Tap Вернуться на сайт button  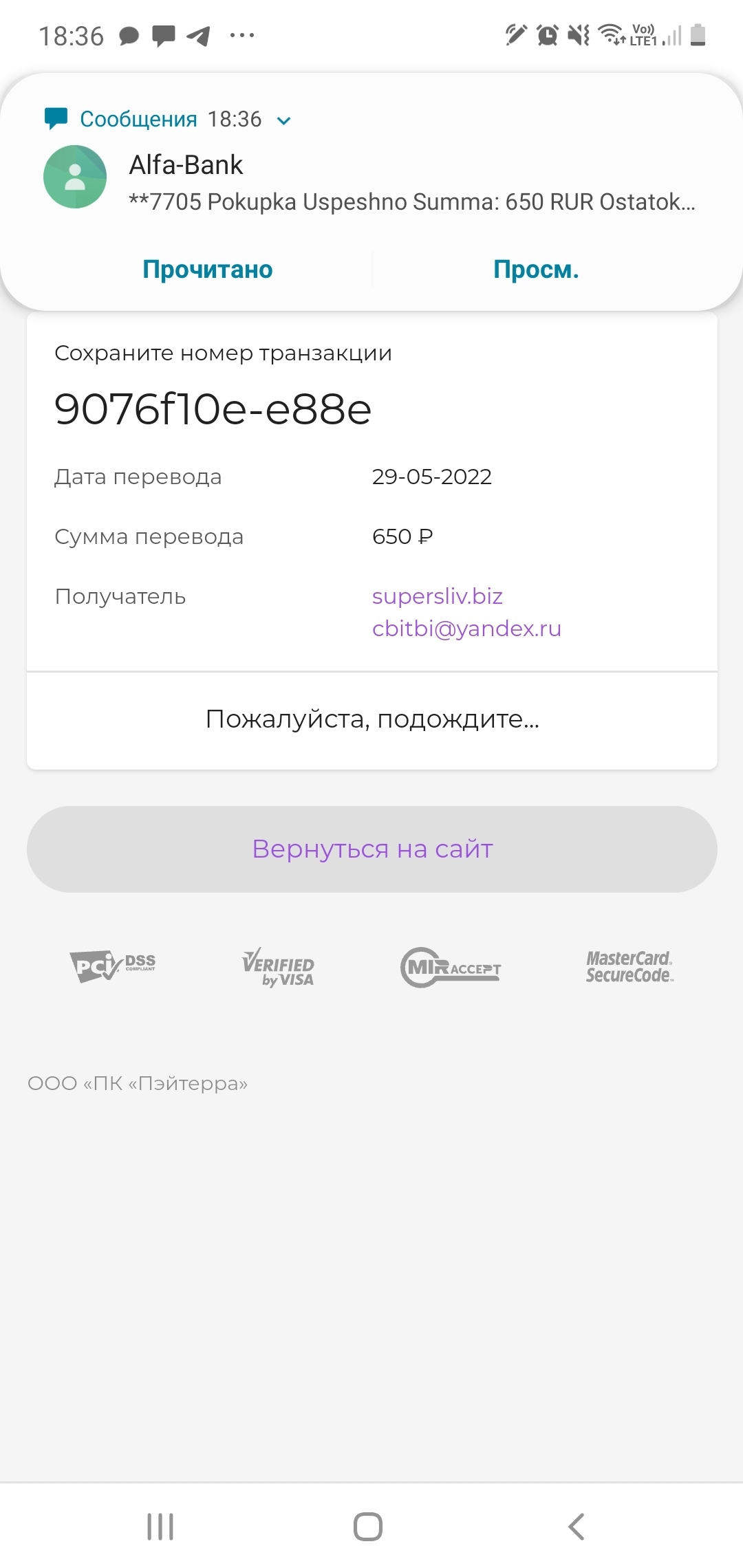(x=372, y=849)
